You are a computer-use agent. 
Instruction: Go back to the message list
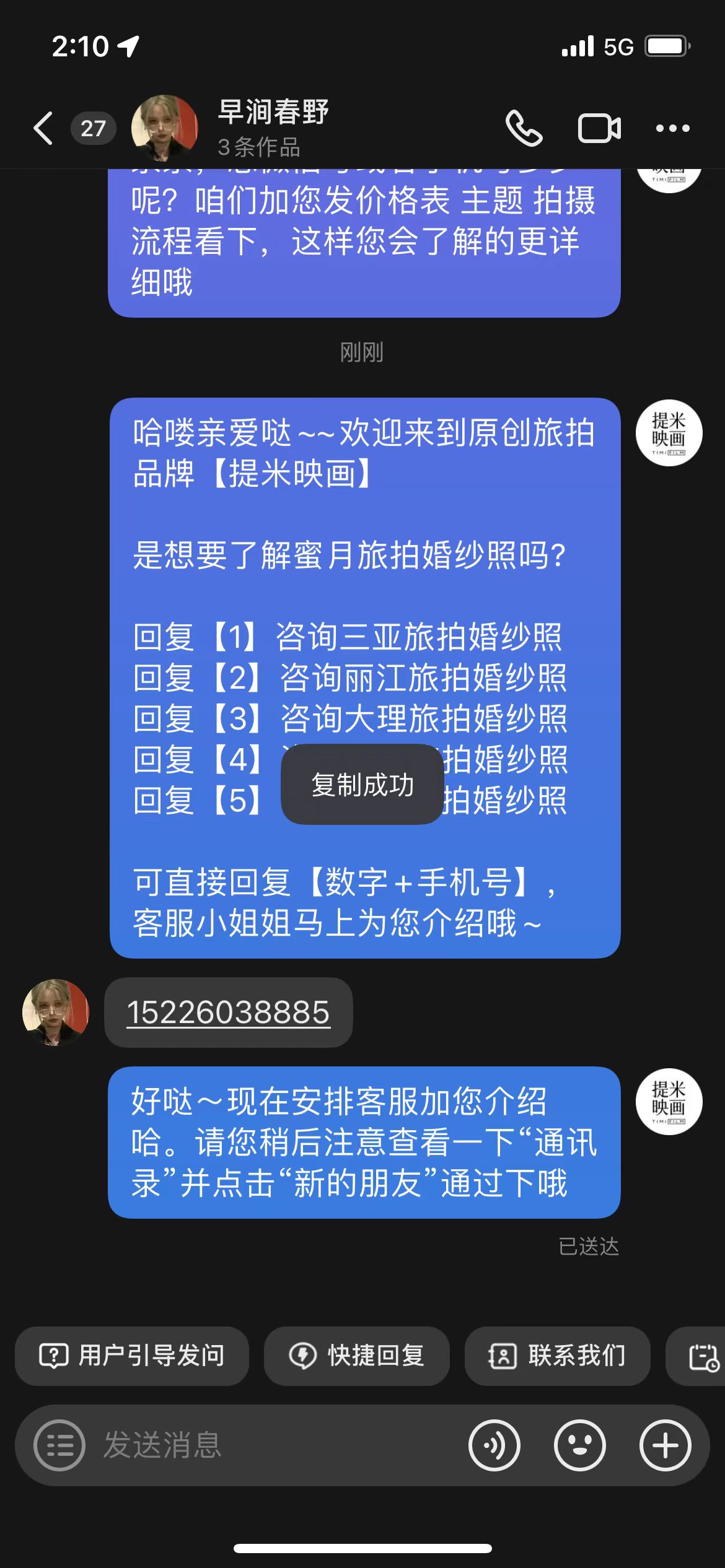click(x=43, y=128)
